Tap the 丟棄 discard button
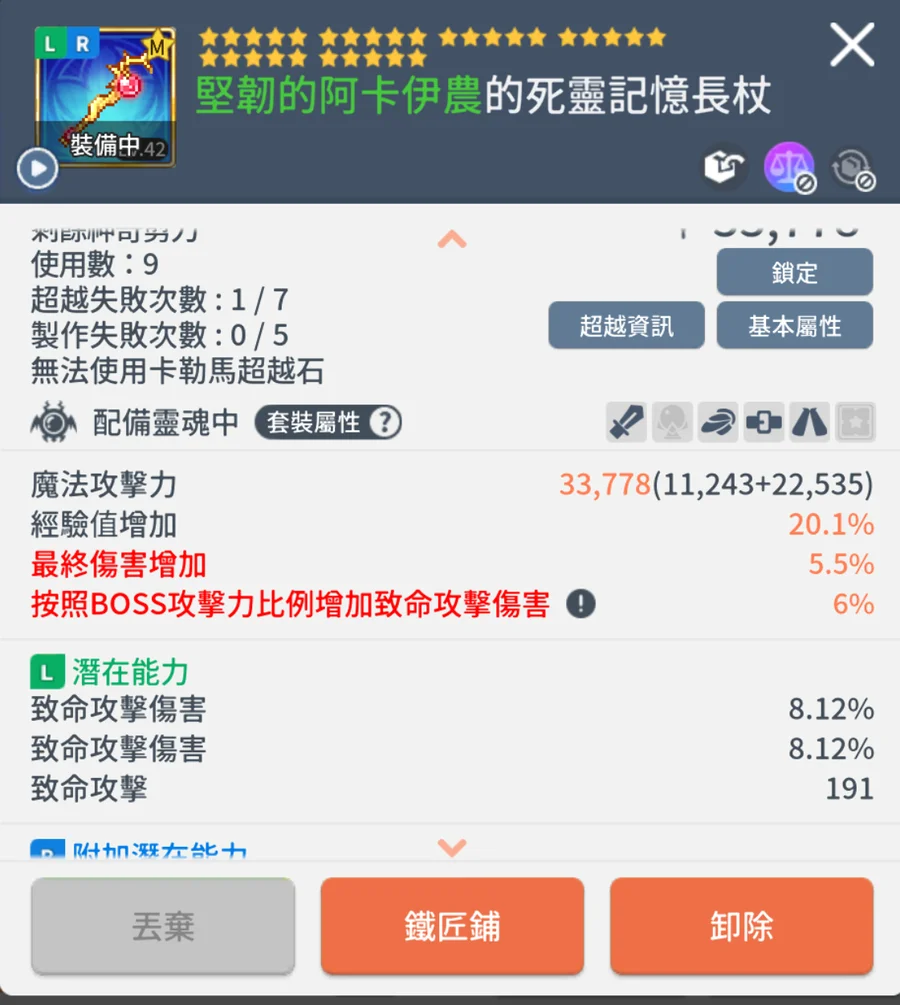 [163, 926]
